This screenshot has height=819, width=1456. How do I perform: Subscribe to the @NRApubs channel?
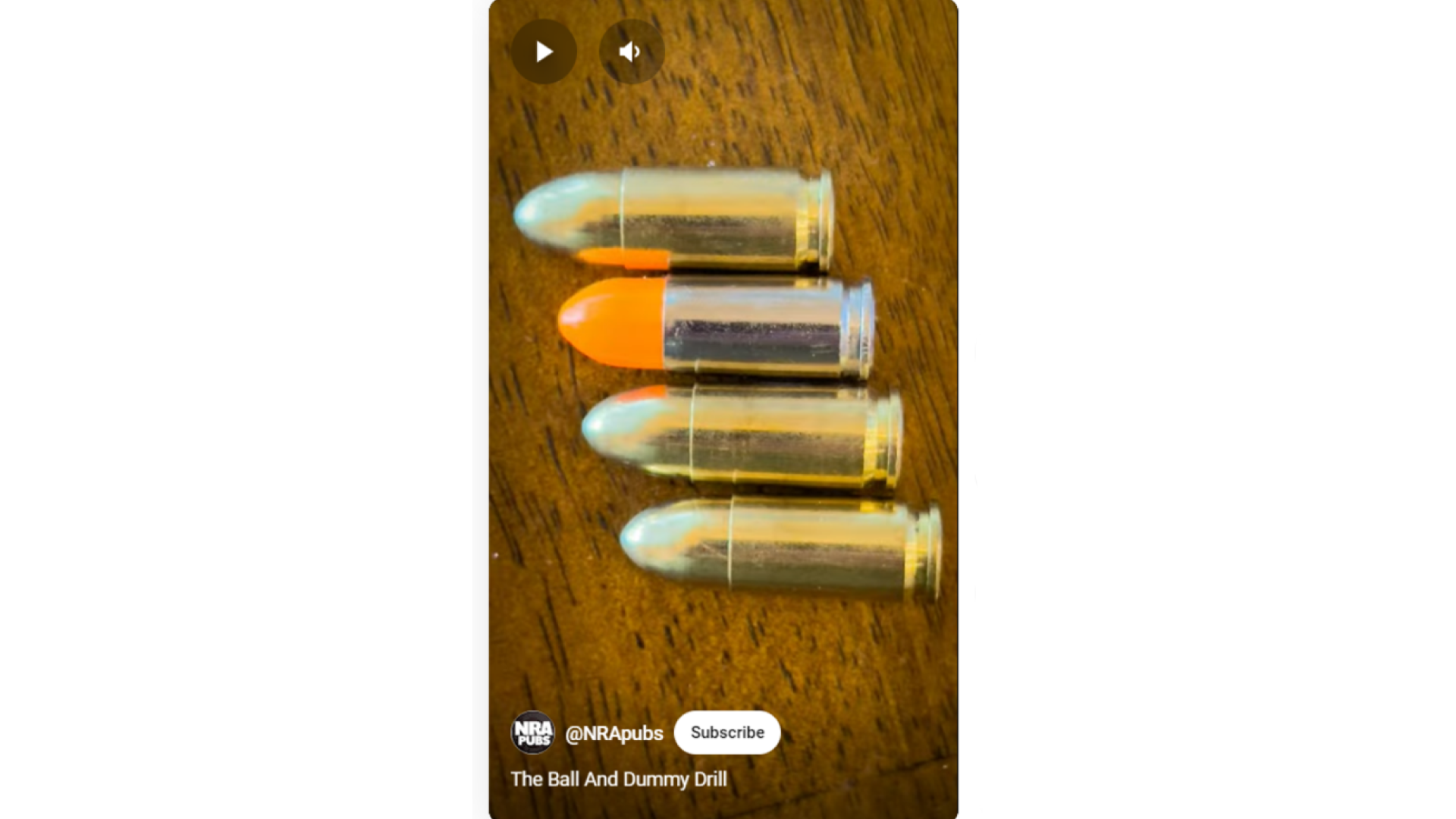[x=726, y=733]
